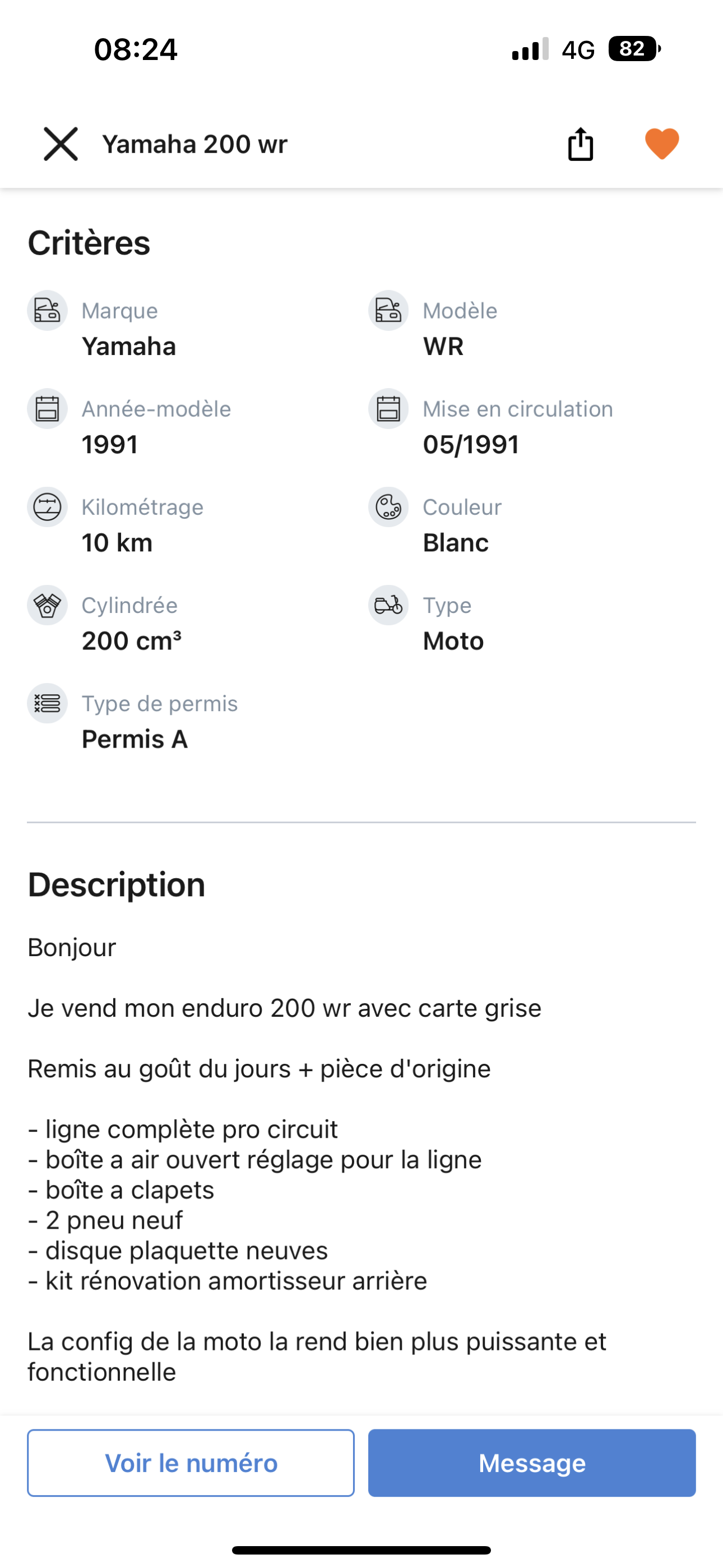Send a Message to the seller
The height and width of the screenshot is (1568, 723).
tap(531, 1463)
